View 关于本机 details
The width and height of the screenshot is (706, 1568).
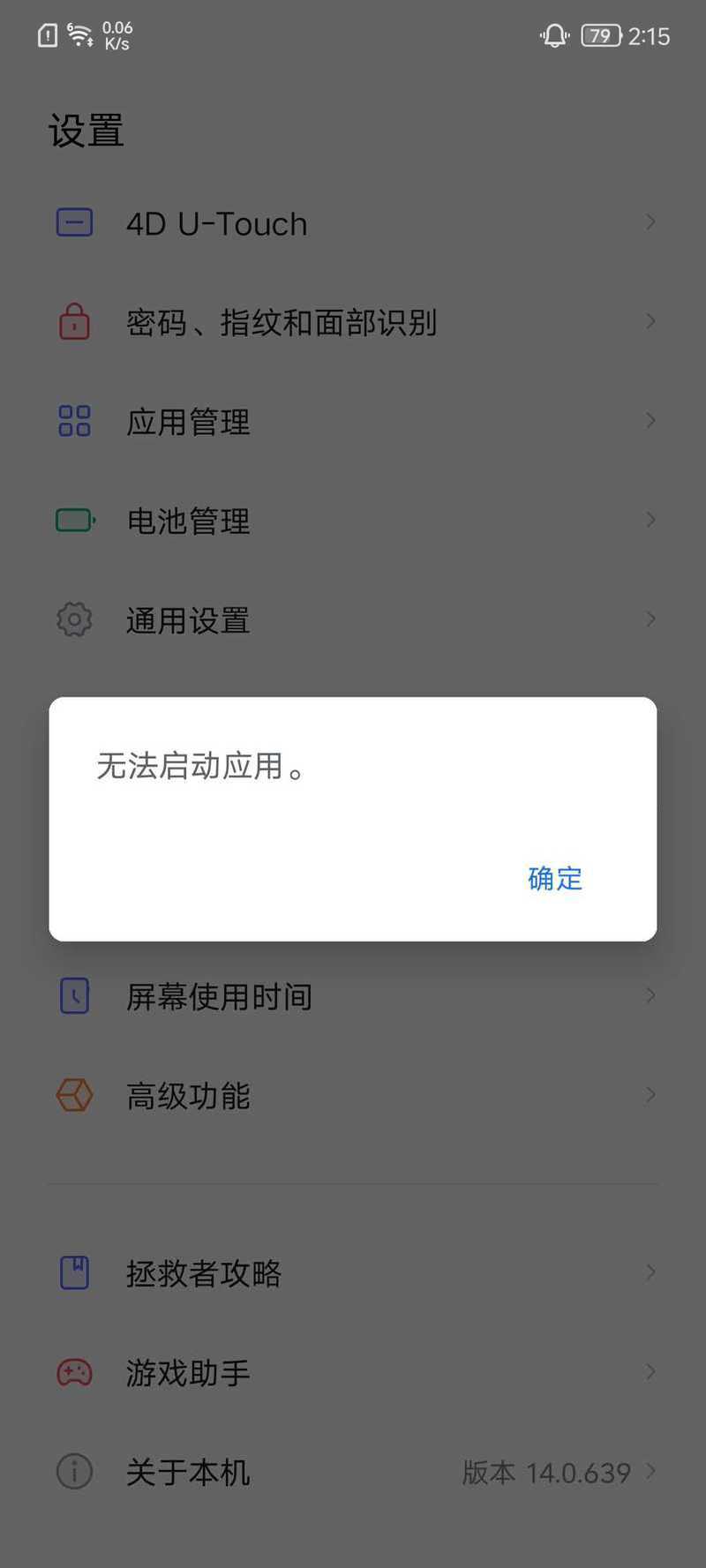coord(353,1471)
